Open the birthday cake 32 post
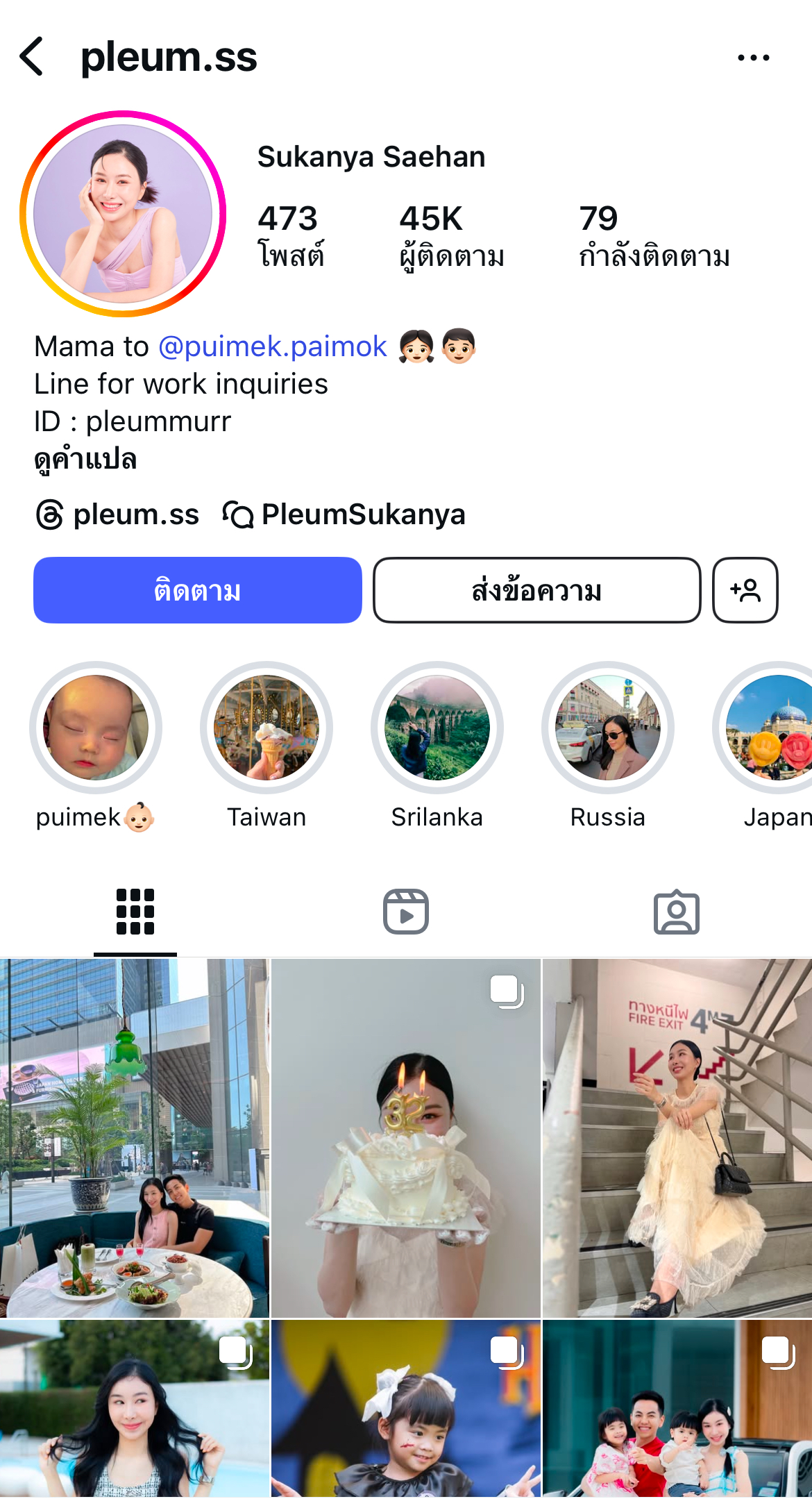Viewport: 812px width, 1499px height. click(x=406, y=1139)
